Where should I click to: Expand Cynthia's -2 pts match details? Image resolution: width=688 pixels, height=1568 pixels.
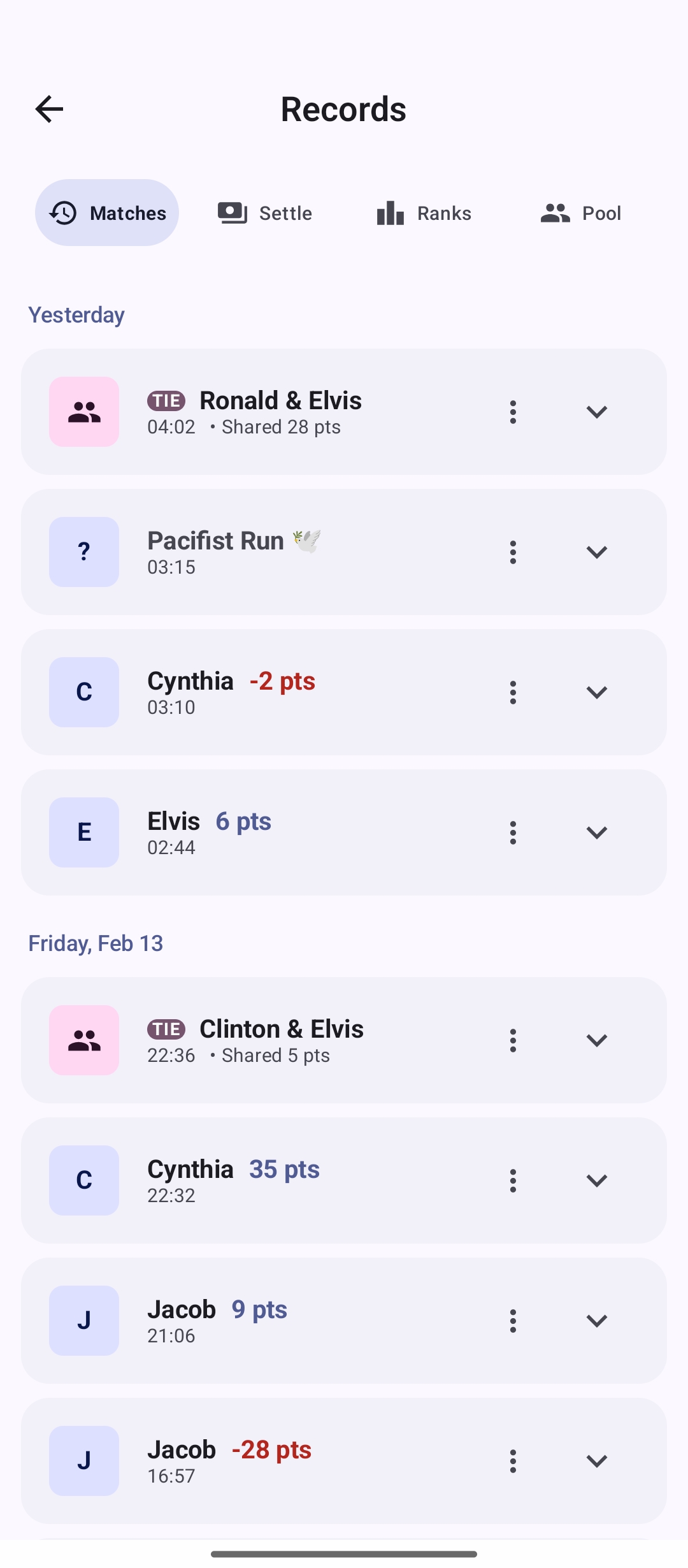tap(597, 692)
